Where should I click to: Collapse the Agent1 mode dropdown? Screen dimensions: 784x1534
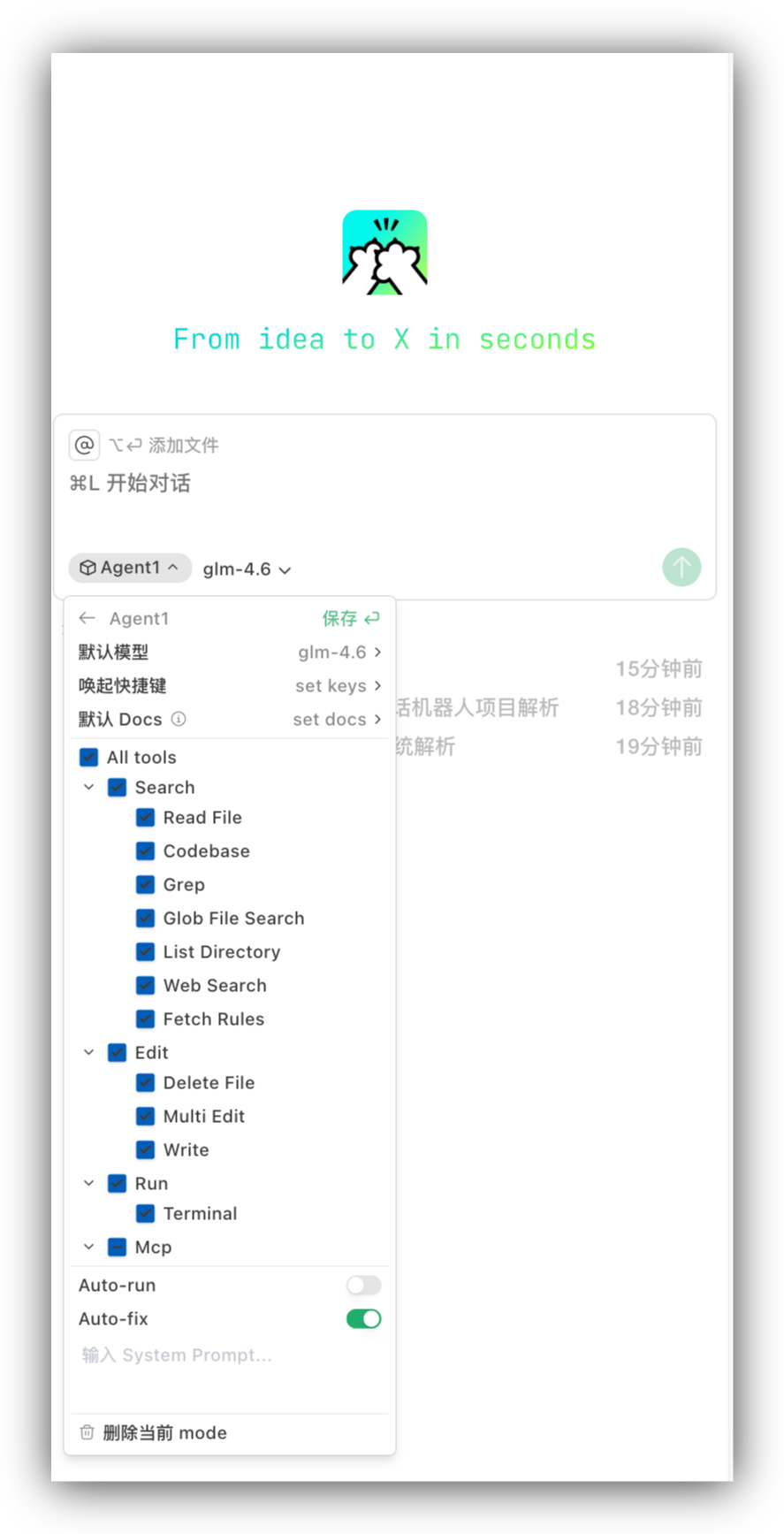[x=131, y=568]
